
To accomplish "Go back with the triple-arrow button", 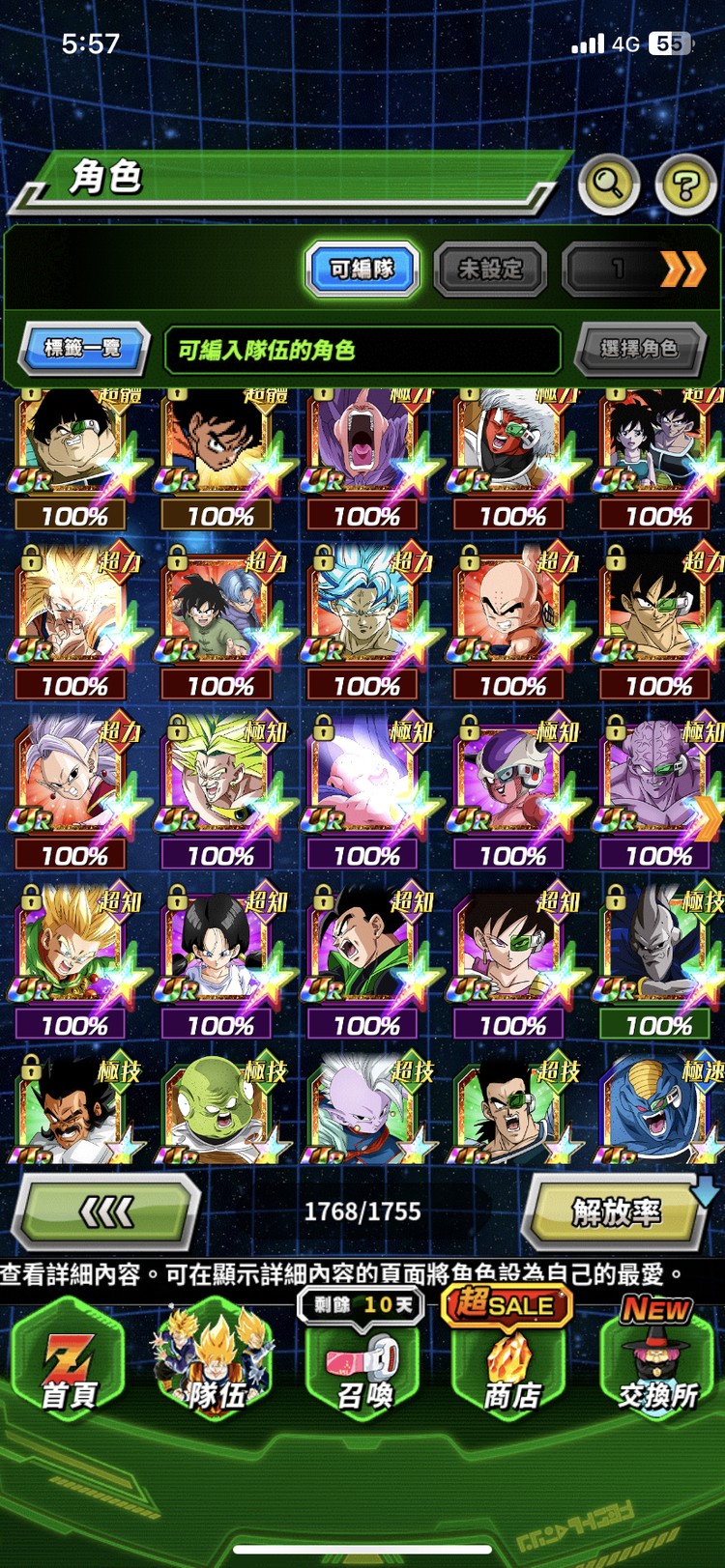I will click(105, 1211).
